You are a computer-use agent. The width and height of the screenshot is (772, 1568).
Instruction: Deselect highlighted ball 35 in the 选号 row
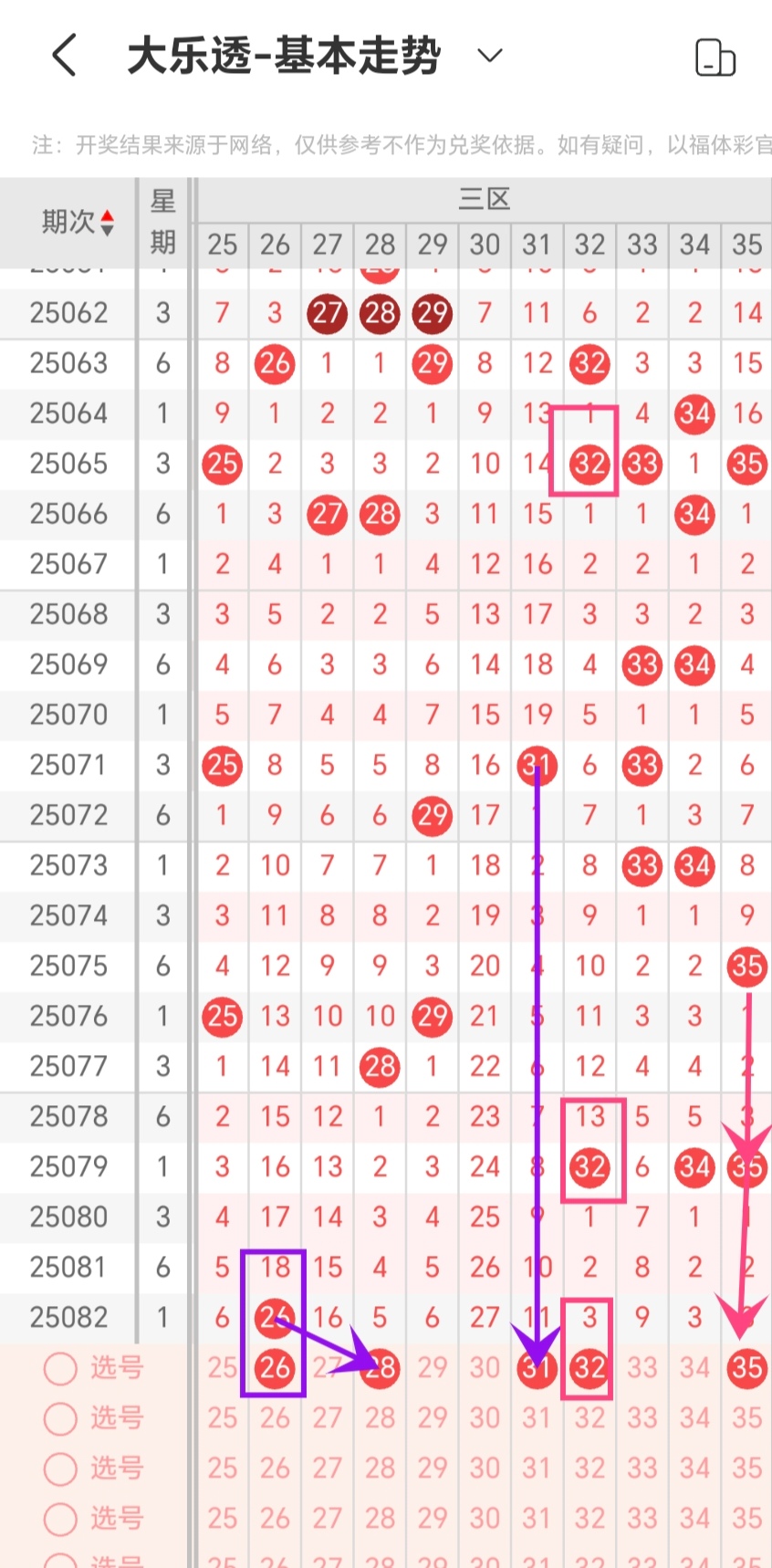746,1368
